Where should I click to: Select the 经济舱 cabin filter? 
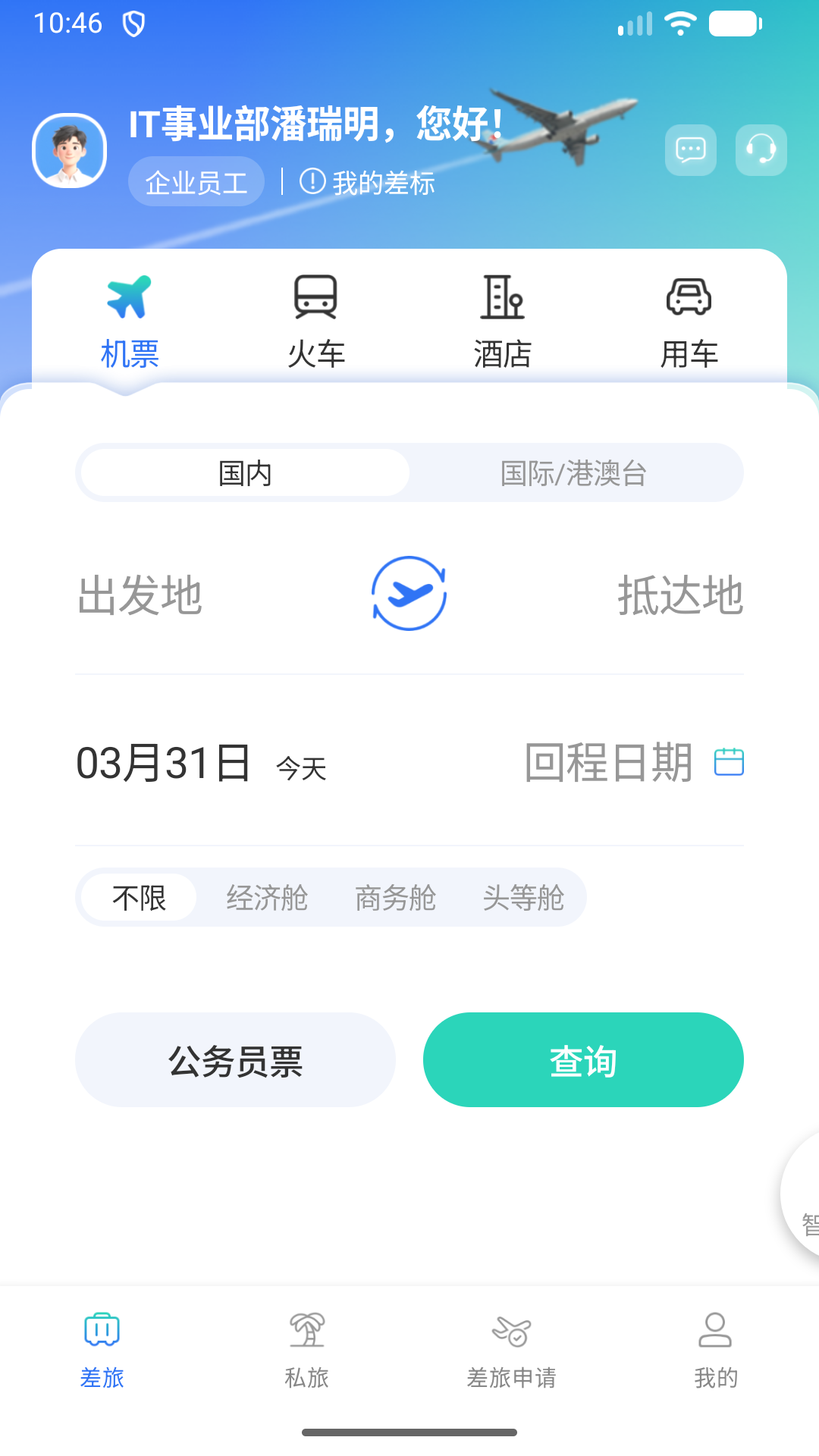pos(266,898)
